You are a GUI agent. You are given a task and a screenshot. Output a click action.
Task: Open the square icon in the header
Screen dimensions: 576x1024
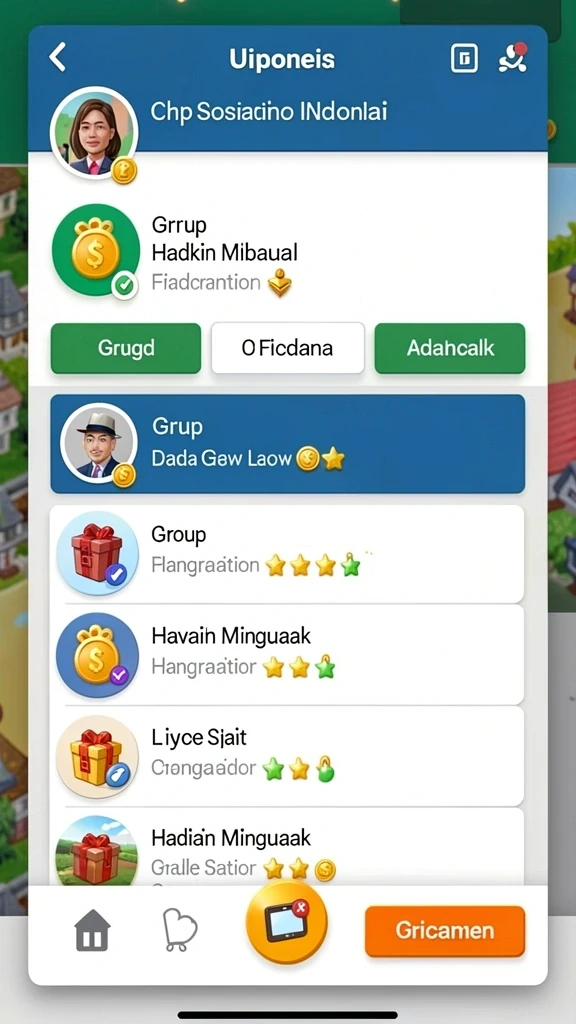pyautogui.click(x=464, y=58)
